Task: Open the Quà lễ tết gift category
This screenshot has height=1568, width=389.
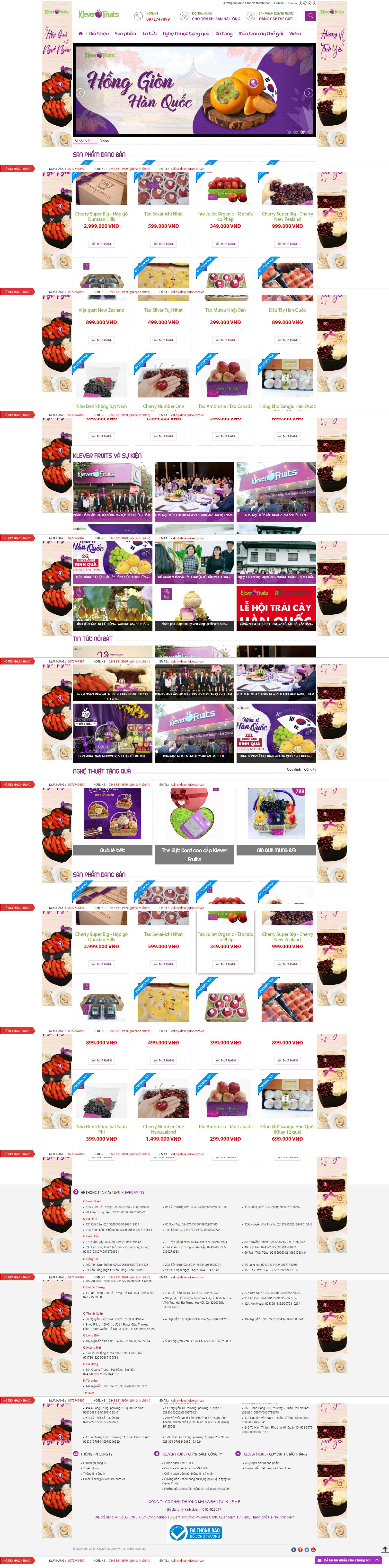Action: click(112, 850)
